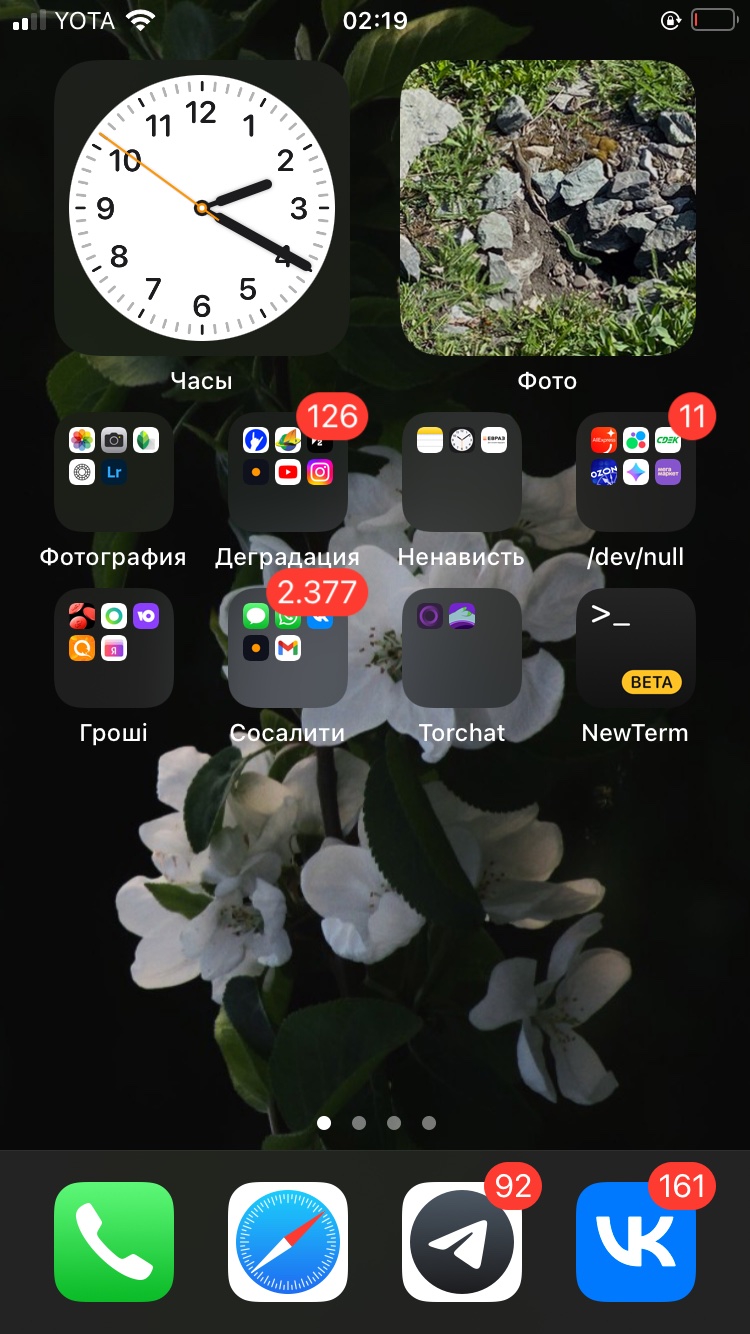Open the Ненависть folder
Image resolution: width=750 pixels, height=1334 pixels.
coord(462,471)
